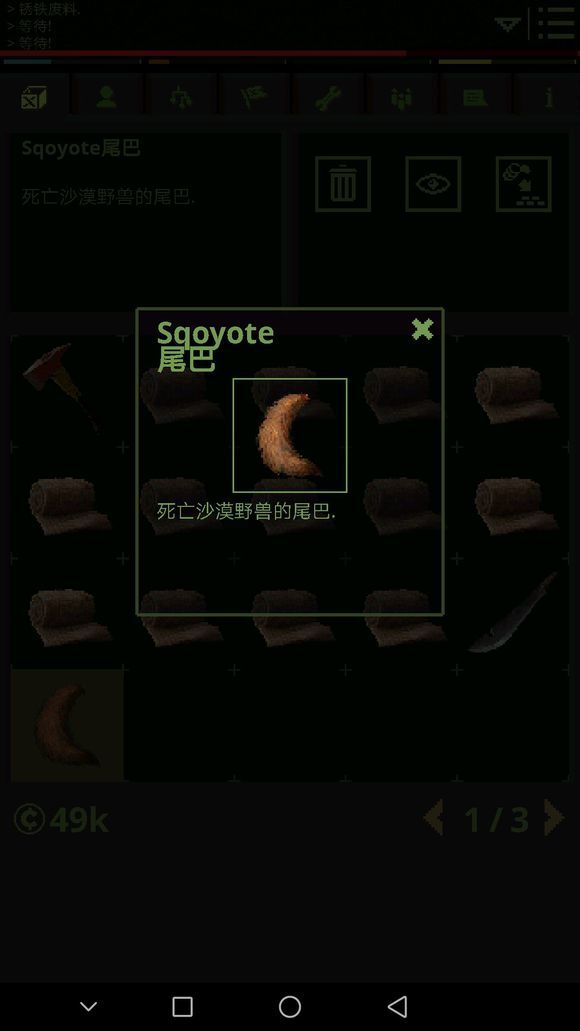Tap the eye inspect icon

coord(433,184)
